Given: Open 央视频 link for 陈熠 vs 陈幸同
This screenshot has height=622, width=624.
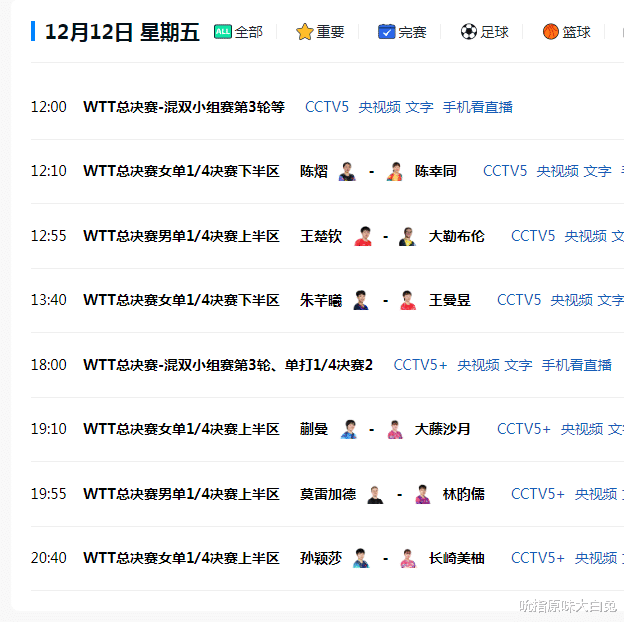Looking at the screenshot, I should point(557,171).
